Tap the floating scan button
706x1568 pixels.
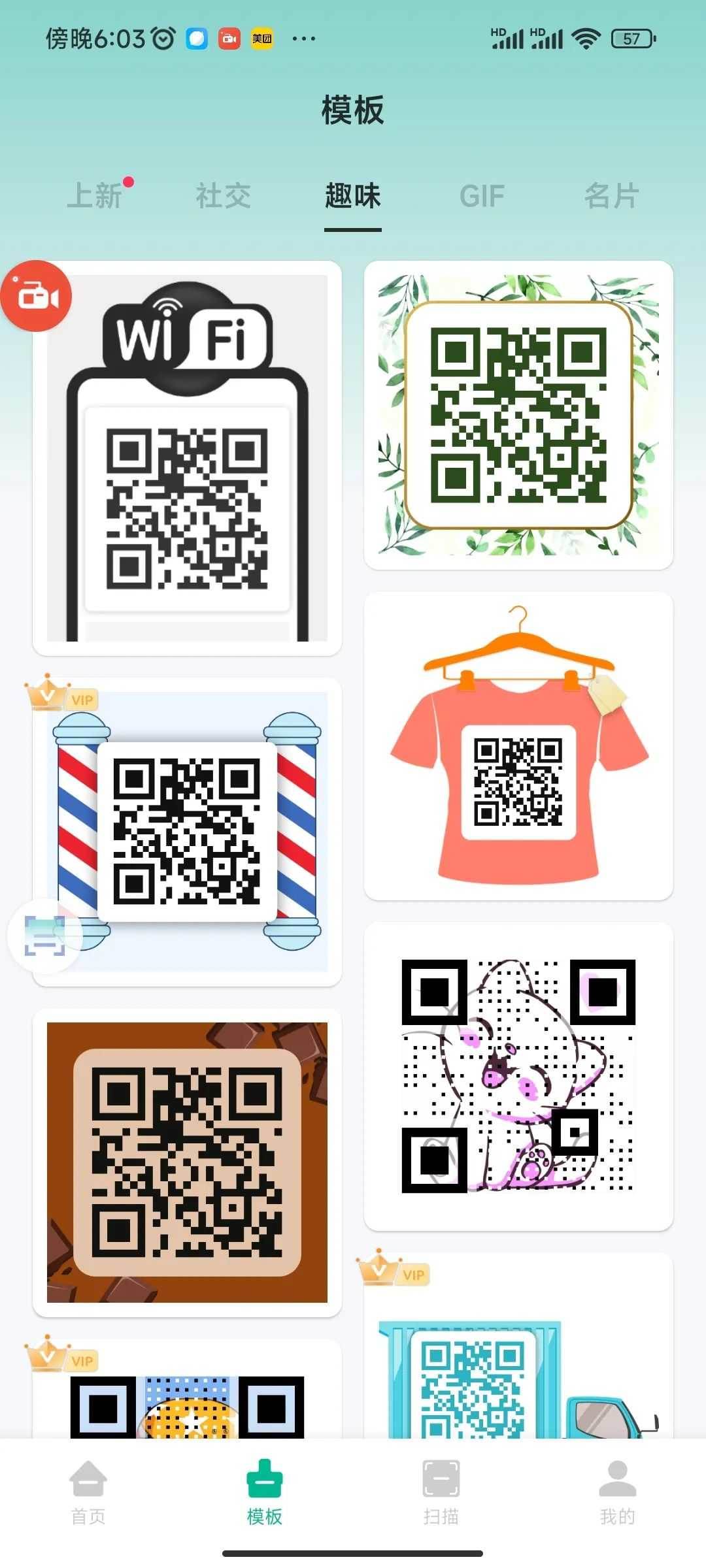(44, 936)
